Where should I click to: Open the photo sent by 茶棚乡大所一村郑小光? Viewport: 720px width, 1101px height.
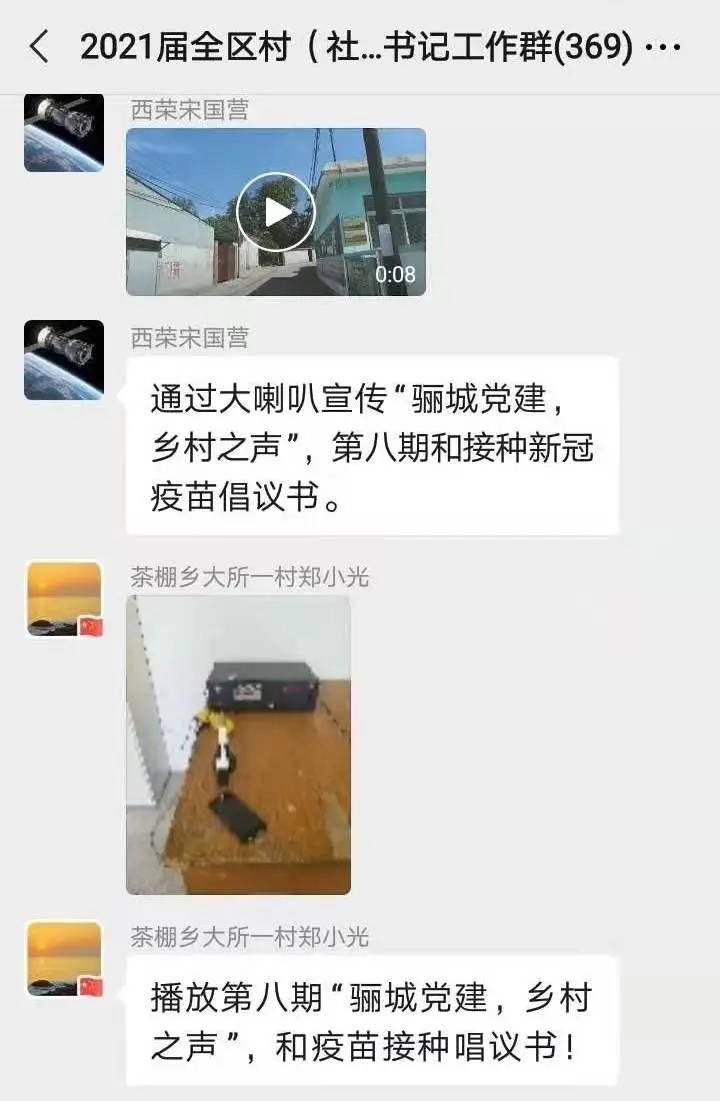[x=238, y=744]
